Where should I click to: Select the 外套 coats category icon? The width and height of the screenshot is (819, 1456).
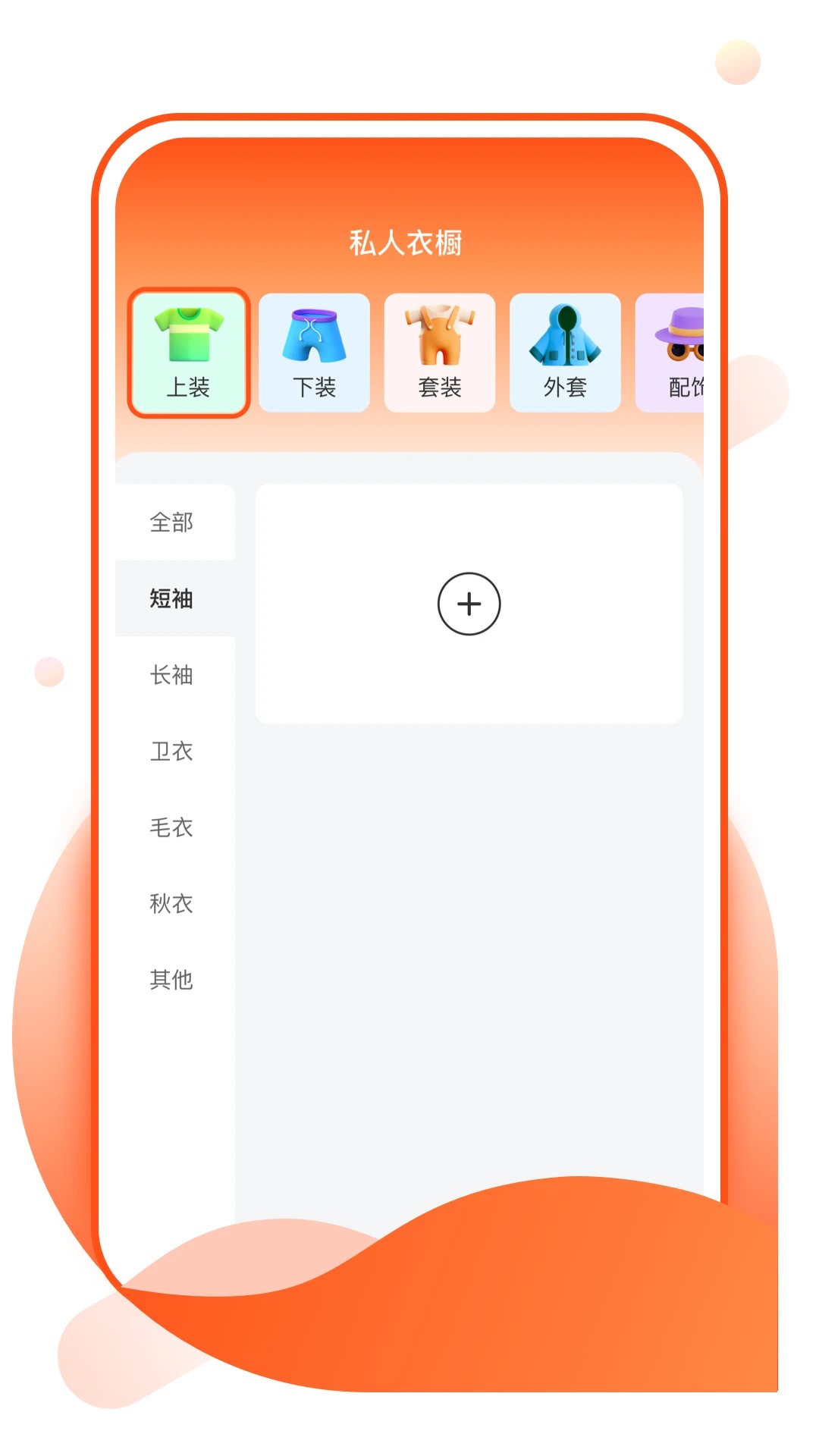pos(566,352)
